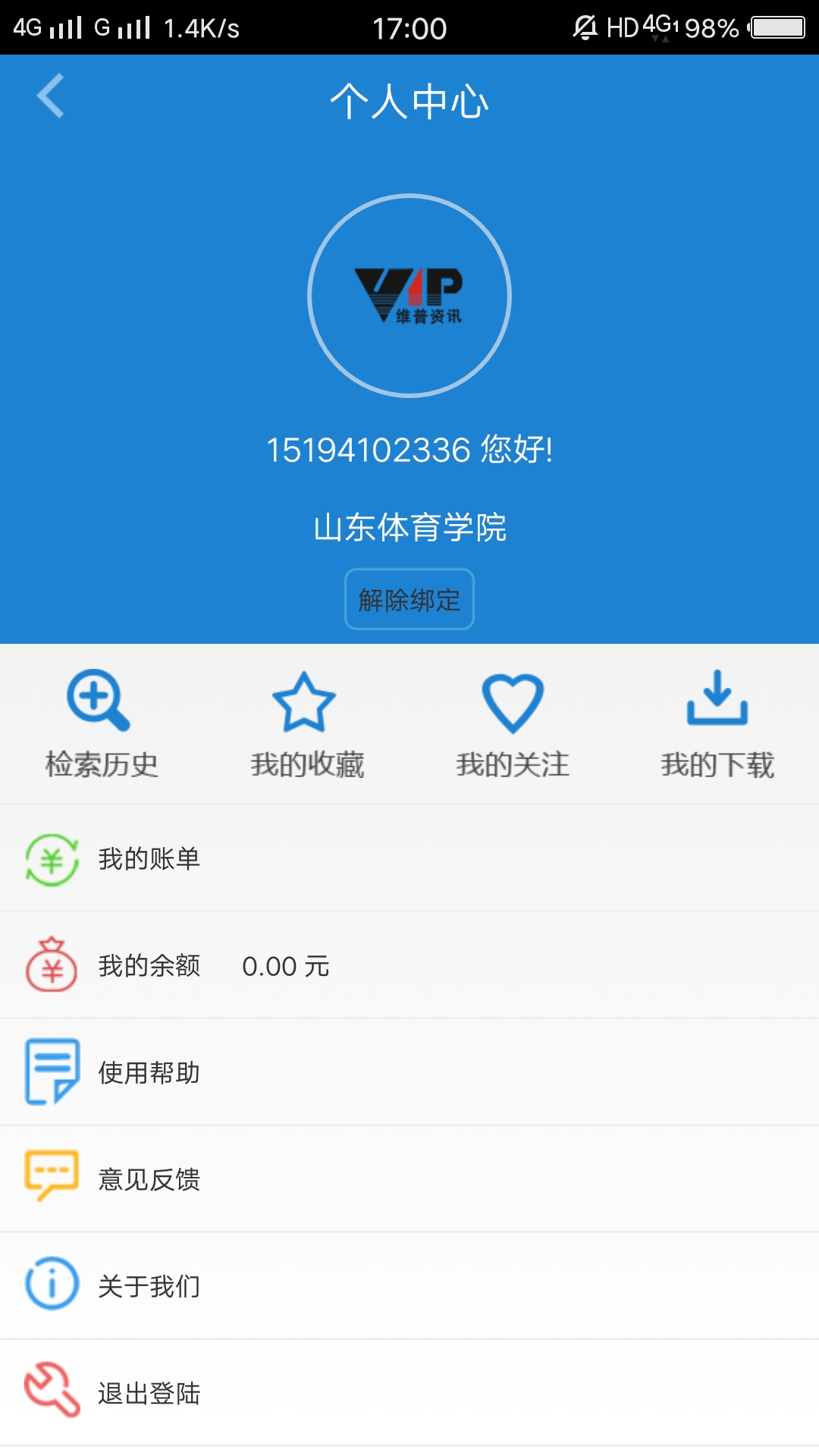Open 意见反馈 feedback
Viewport: 819px width, 1456px height.
click(x=409, y=1179)
